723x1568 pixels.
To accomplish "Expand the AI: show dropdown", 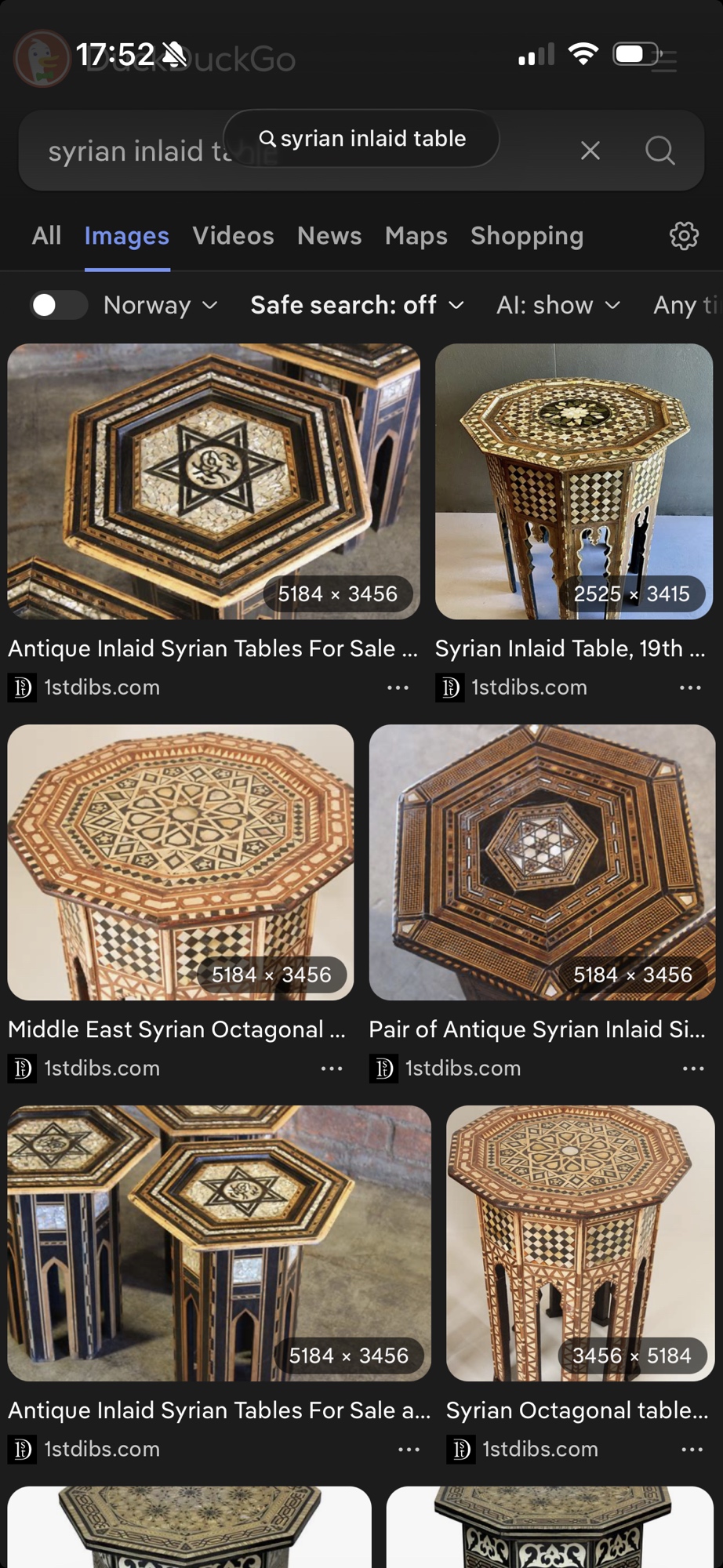I will tap(558, 305).
